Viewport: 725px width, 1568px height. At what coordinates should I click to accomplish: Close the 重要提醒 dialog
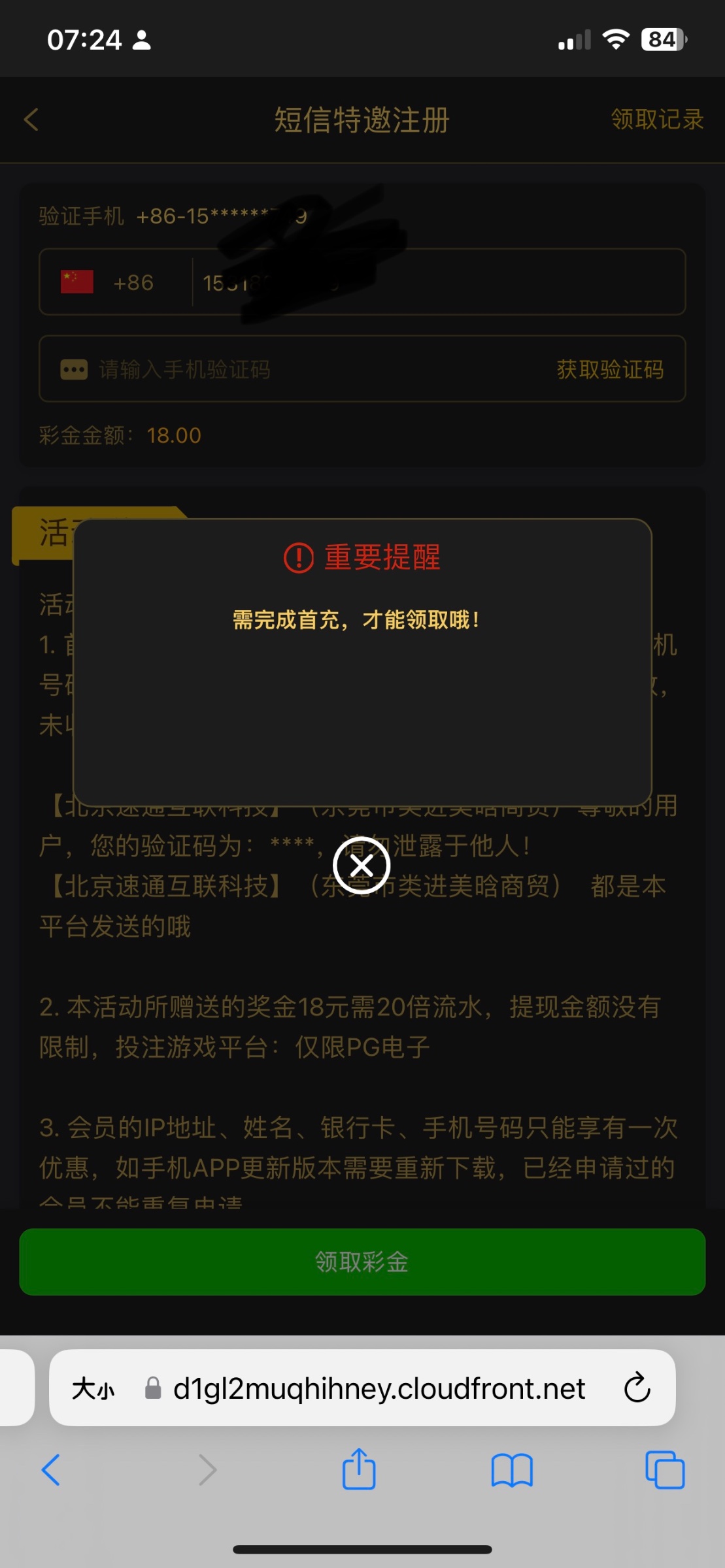tap(362, 865)
